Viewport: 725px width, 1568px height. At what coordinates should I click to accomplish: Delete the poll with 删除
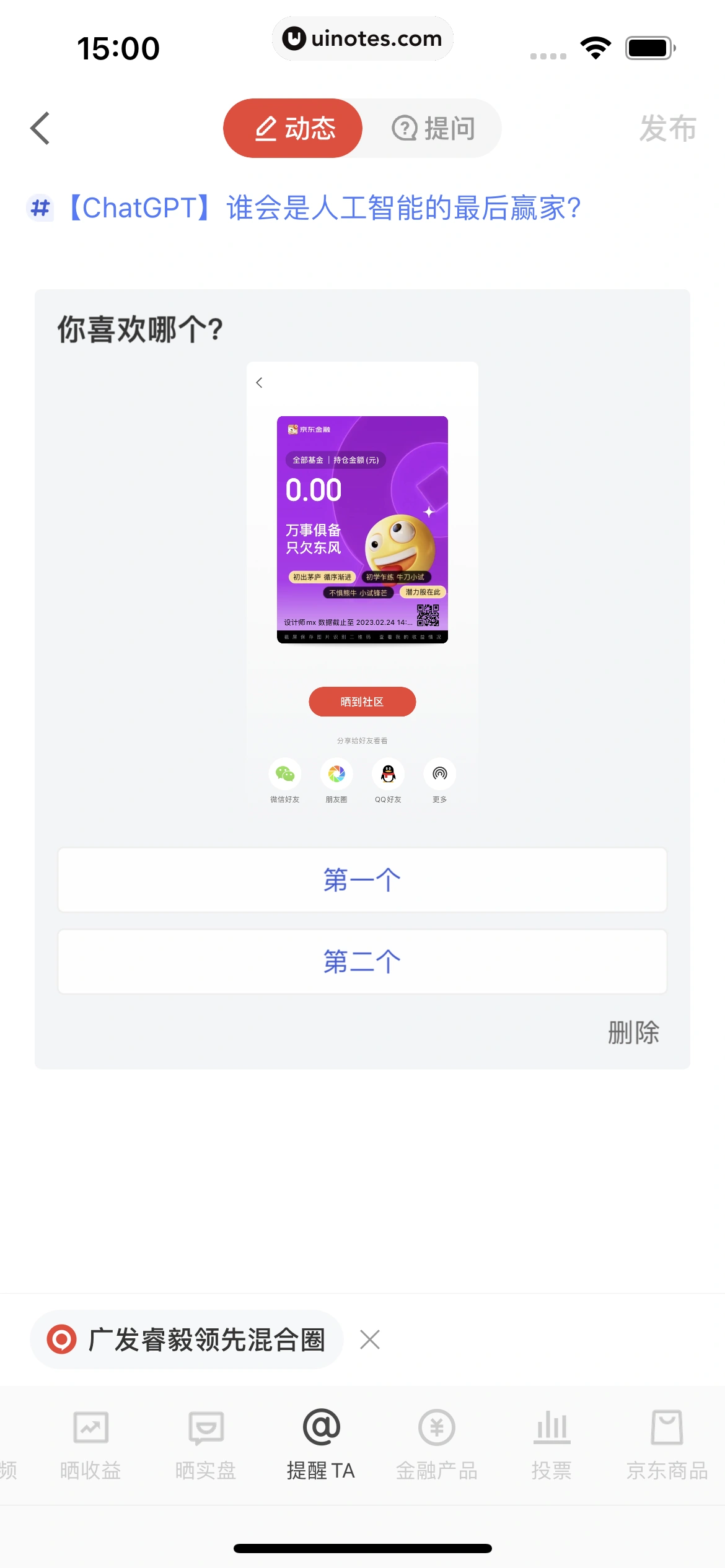[x=633, y=1032]
